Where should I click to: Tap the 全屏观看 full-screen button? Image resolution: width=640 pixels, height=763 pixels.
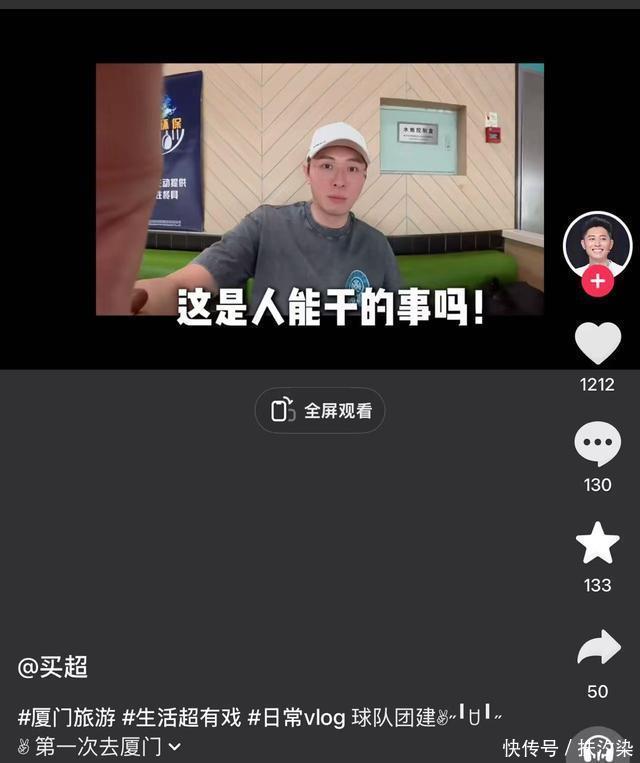tap(320, 410)
